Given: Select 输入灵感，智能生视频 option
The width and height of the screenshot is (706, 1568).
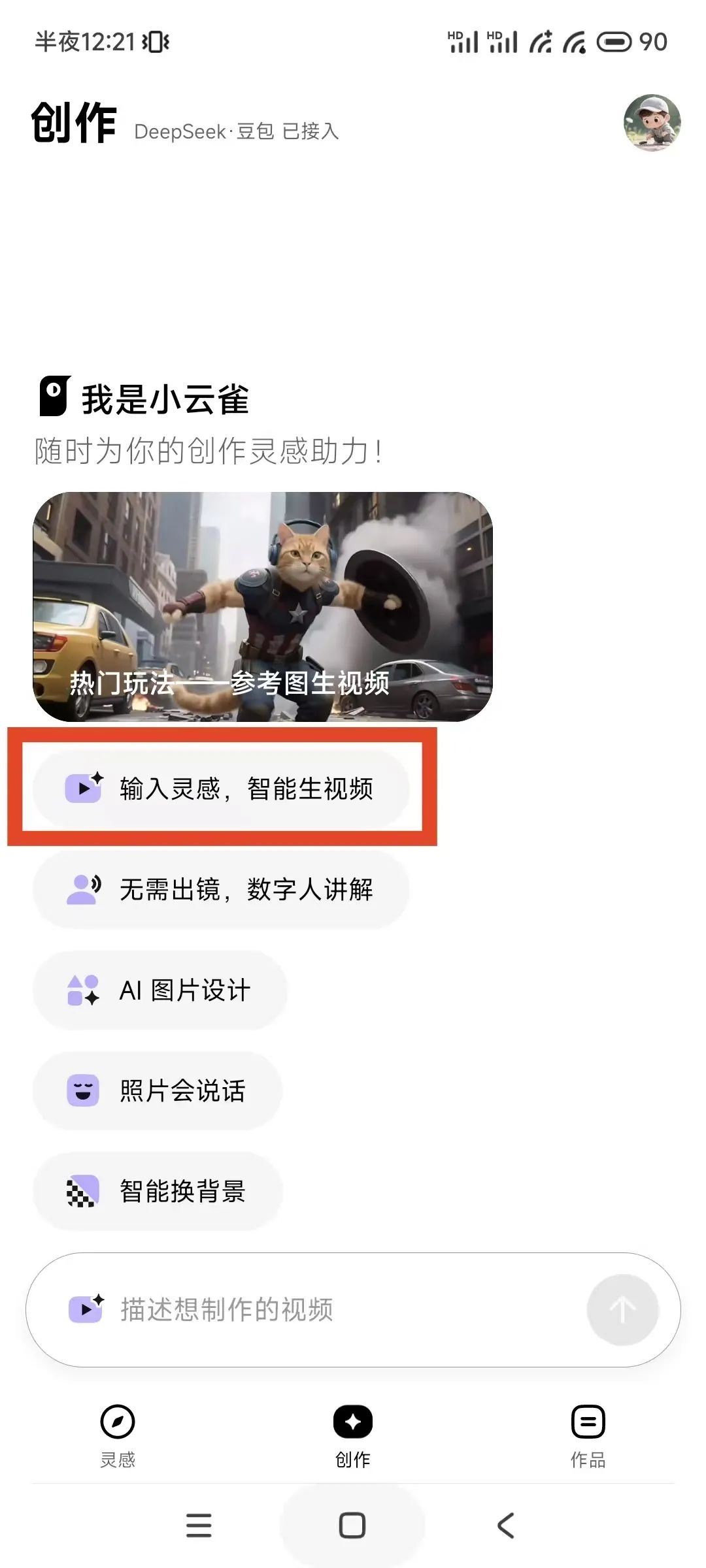Looking at the screenshot, I should click(221, 789).
